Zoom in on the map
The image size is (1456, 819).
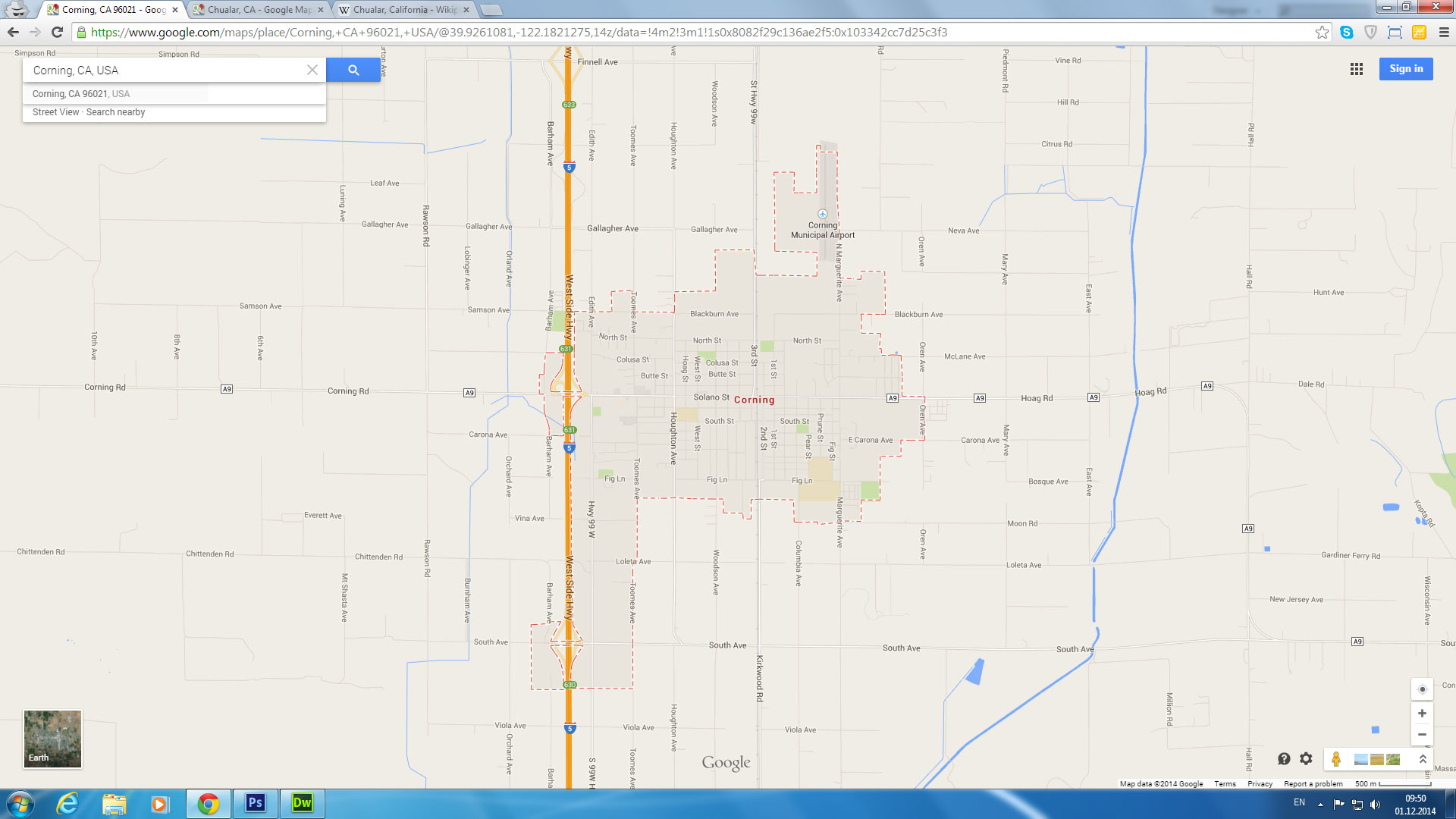[x=1422, y=713]
